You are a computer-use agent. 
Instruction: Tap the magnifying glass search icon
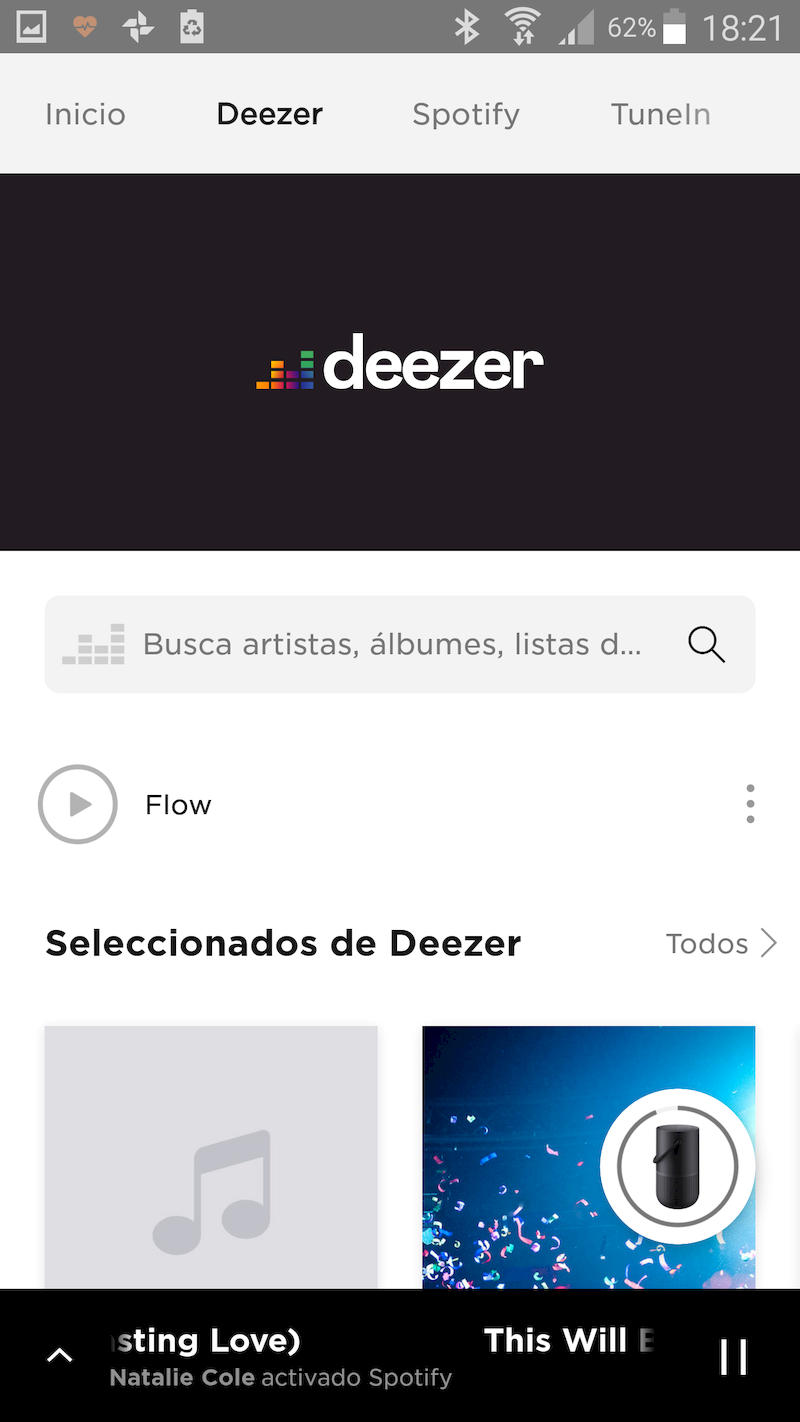(706, 644)
